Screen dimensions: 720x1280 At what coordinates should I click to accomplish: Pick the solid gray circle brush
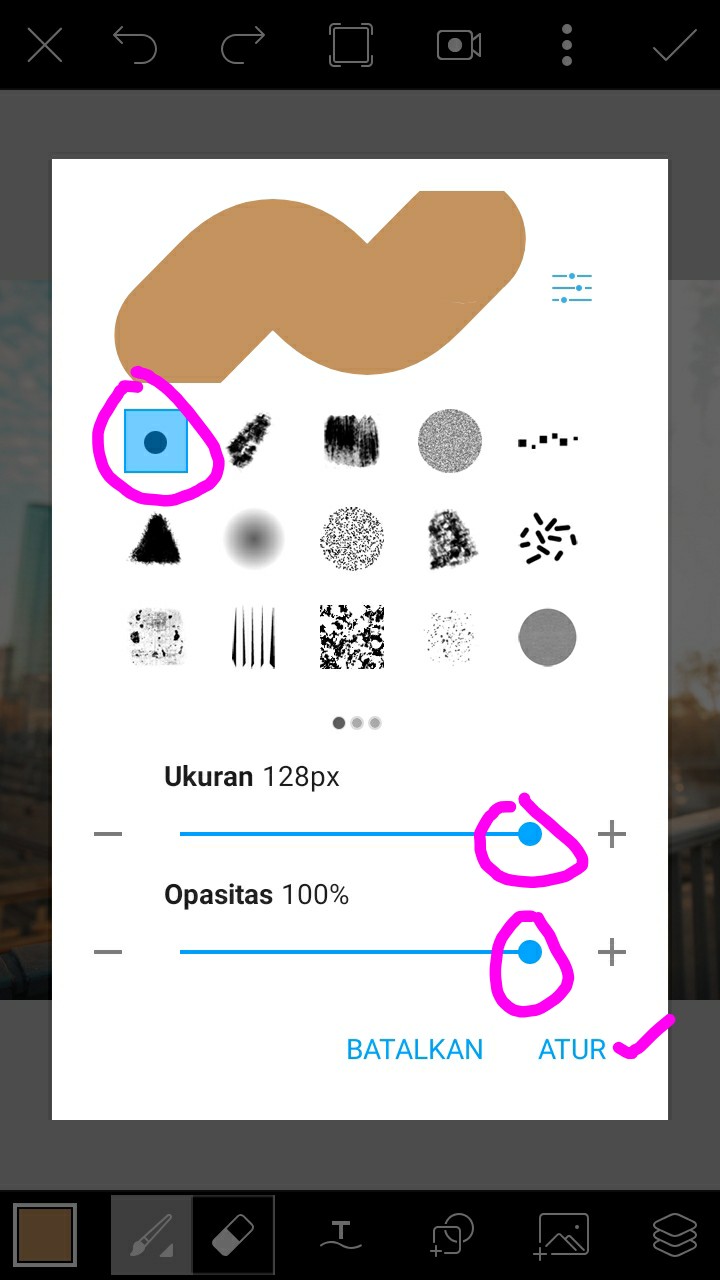pyautogui.click(x=547, y=637)
